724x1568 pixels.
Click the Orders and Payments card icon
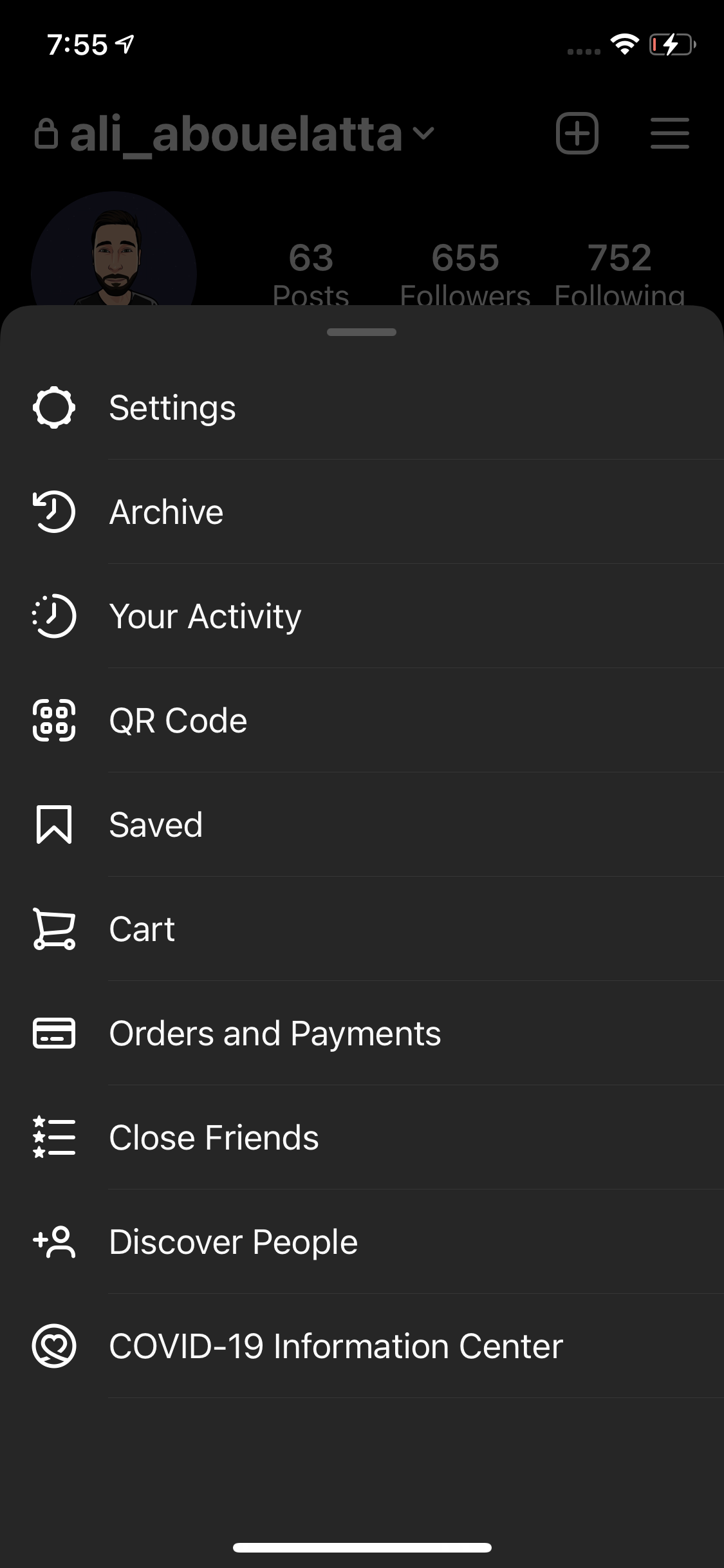pos(55,1033)
